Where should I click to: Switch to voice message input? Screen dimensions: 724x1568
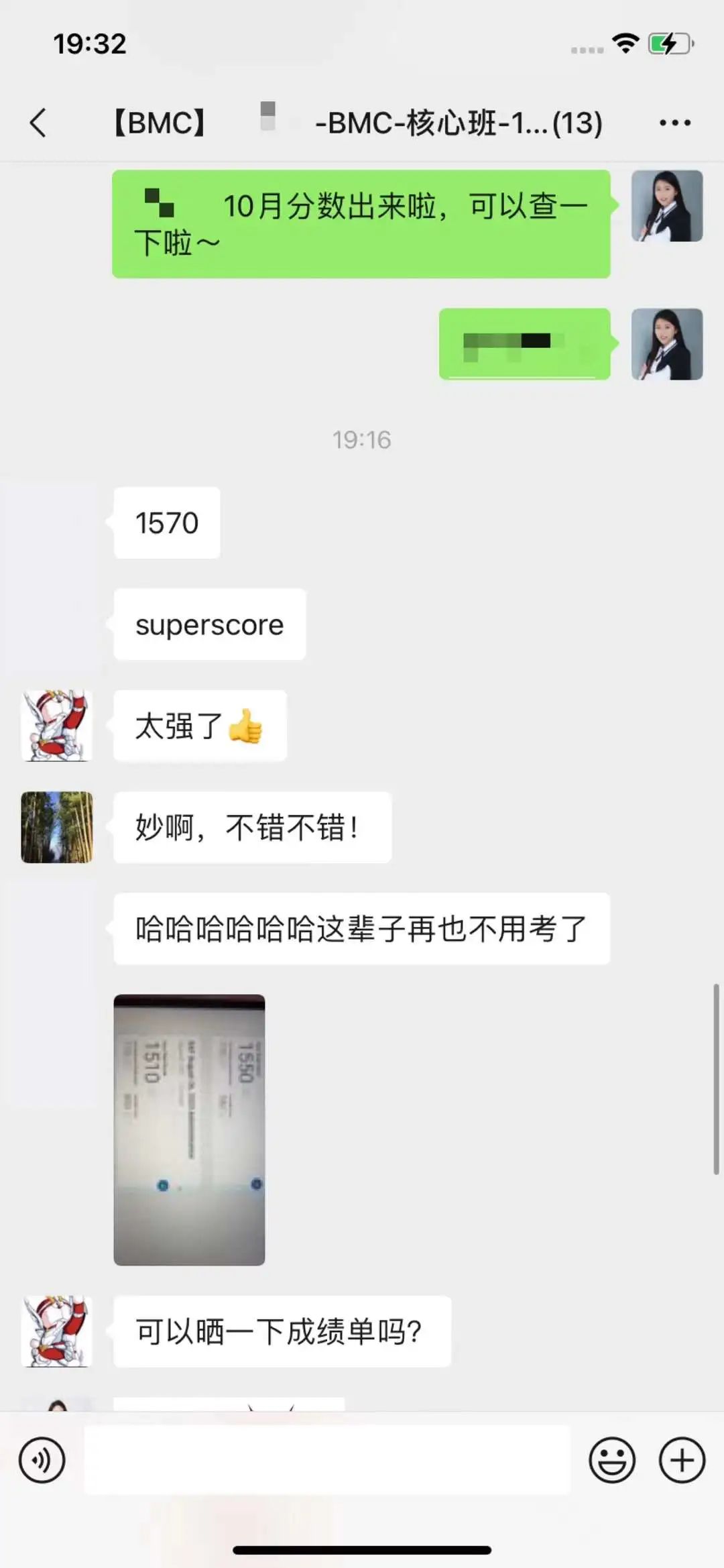42,1459
